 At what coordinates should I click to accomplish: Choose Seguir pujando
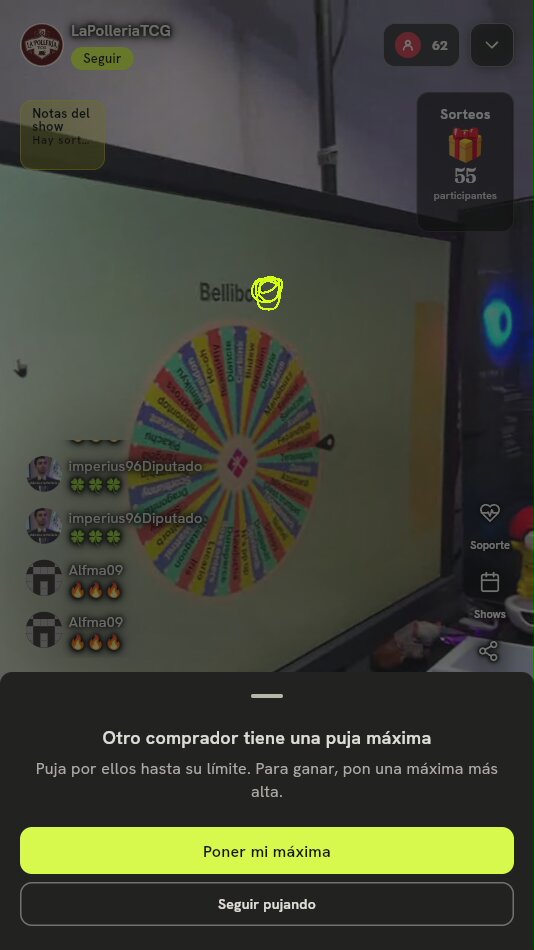coord(267,904)
